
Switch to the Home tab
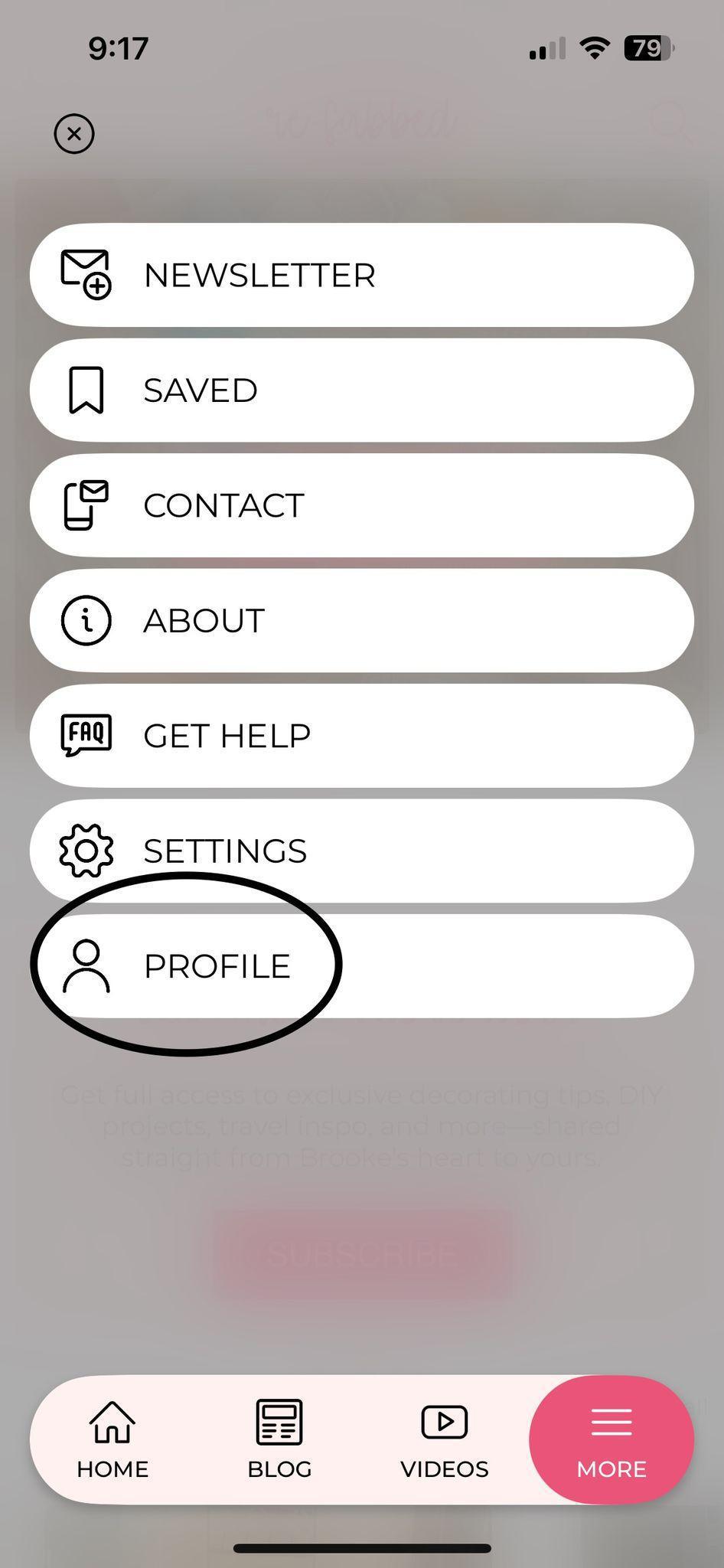tap(112, 1439)
